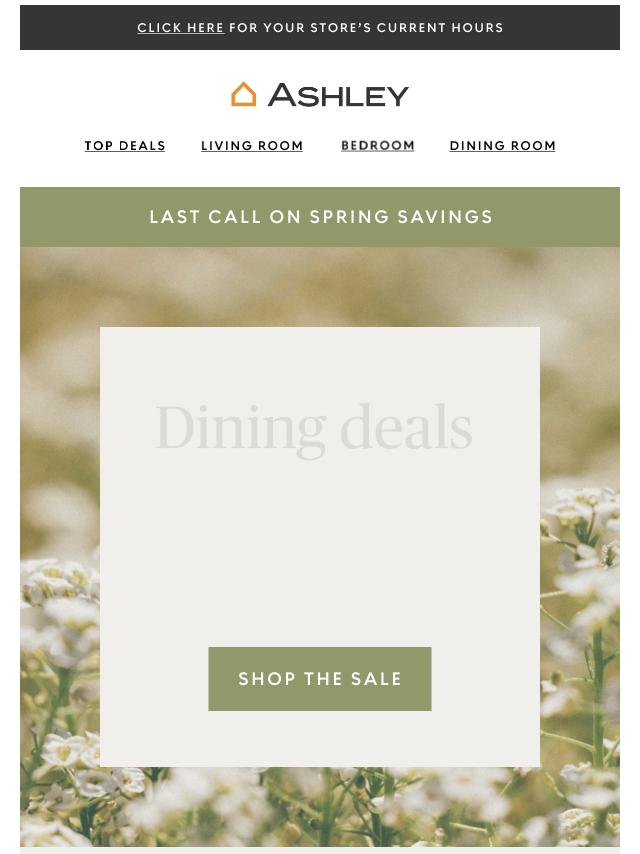Open the Top Deals link

125,146
